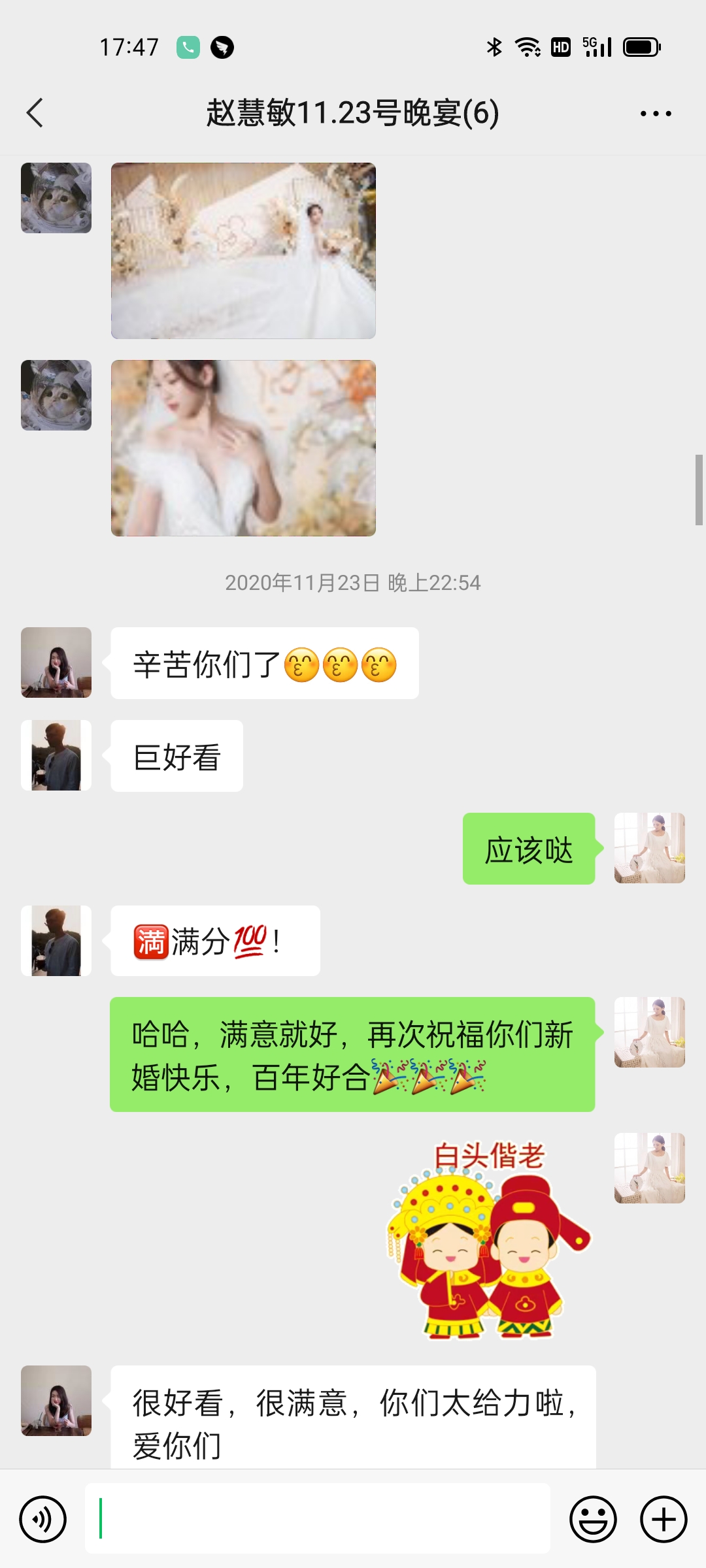View the bride close-up portrait photo
The image size is (706, 1568).
(x=243, y=448)
